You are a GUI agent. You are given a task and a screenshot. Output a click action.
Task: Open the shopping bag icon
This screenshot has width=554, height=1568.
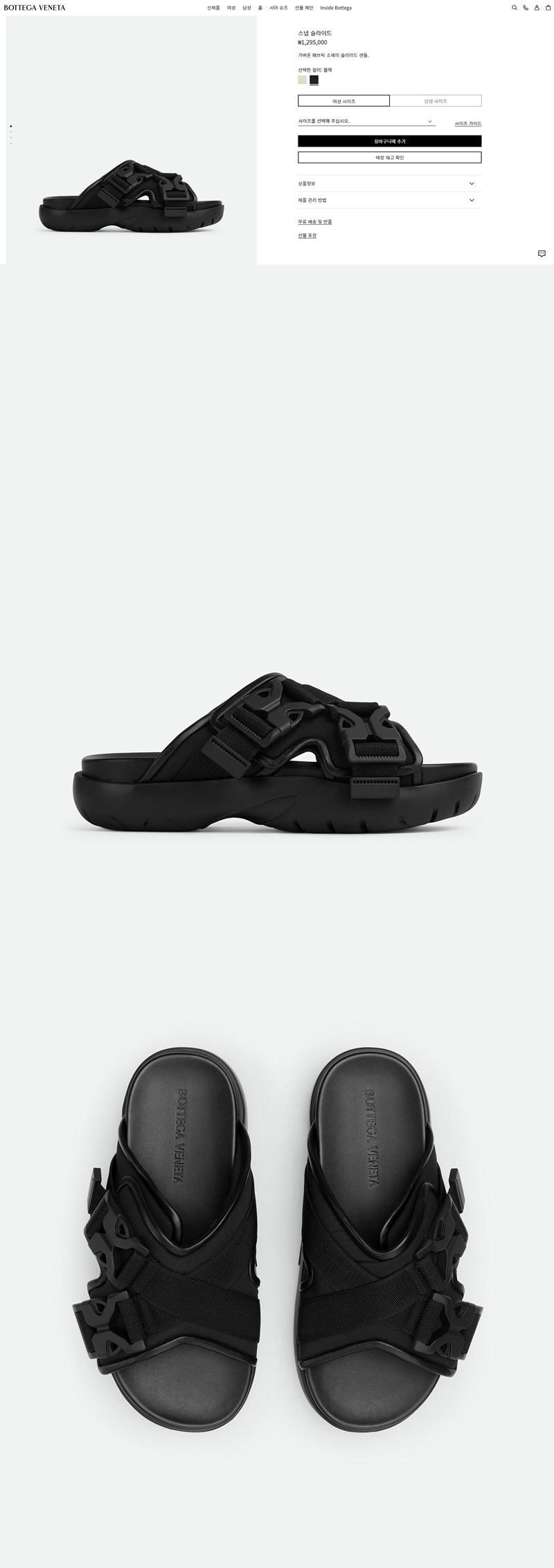[x=548, y=8]
